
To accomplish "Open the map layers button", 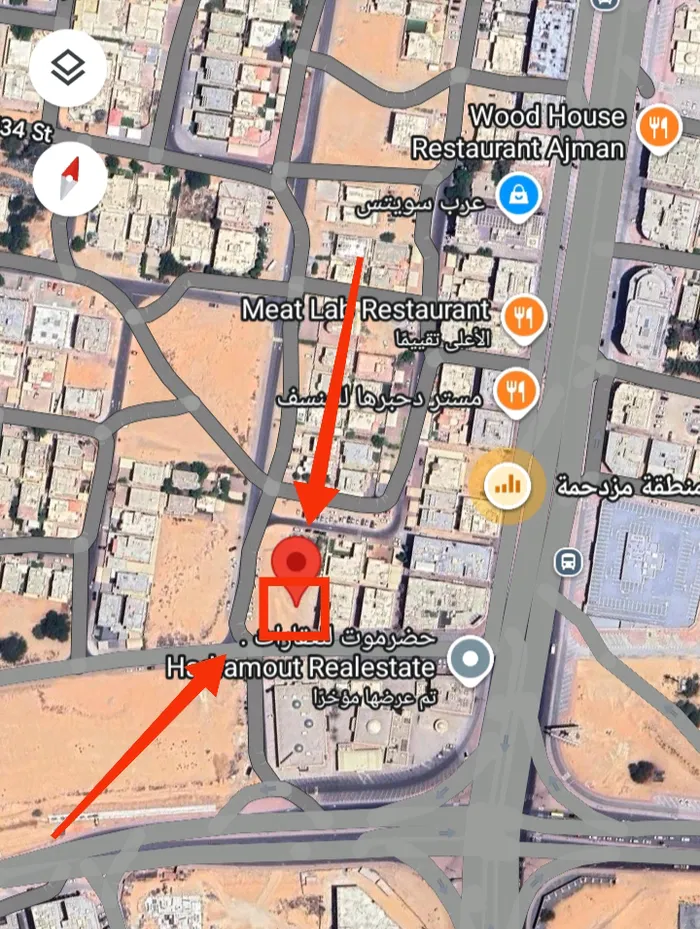I will (68, 69).
